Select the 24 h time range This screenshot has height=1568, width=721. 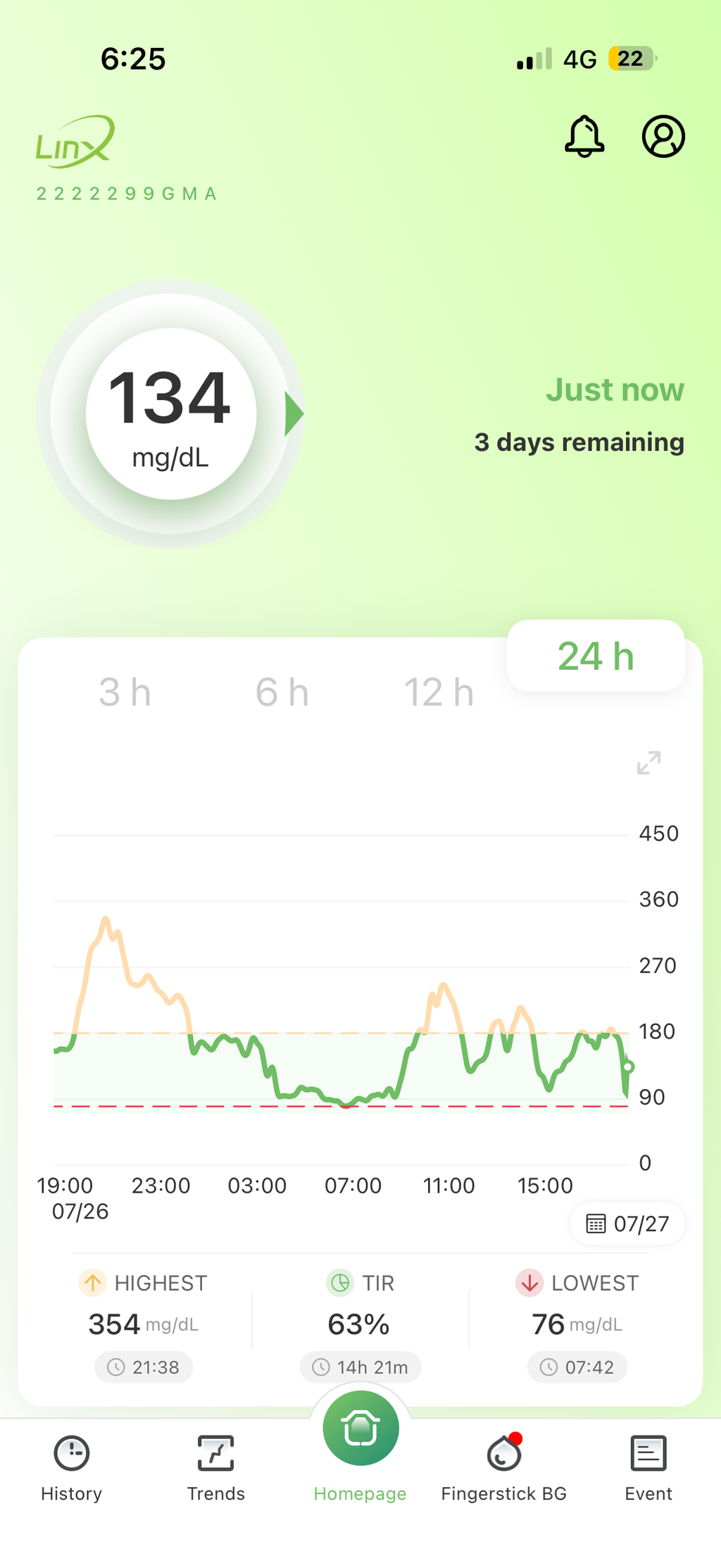coord(596,656)
